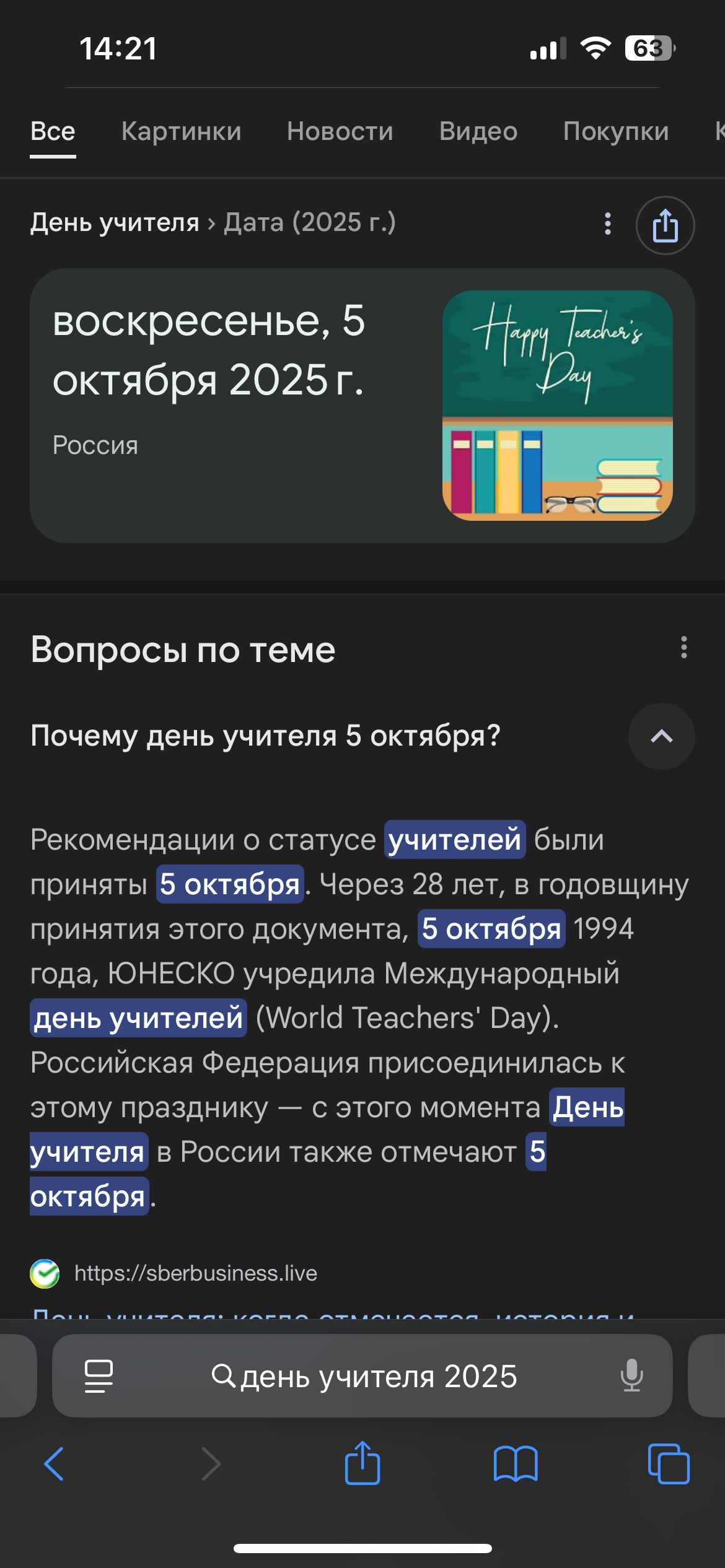Viewport: 725px width, 1568px height.
Task: Open the Safari share sheet
Action: [362, 1464]
